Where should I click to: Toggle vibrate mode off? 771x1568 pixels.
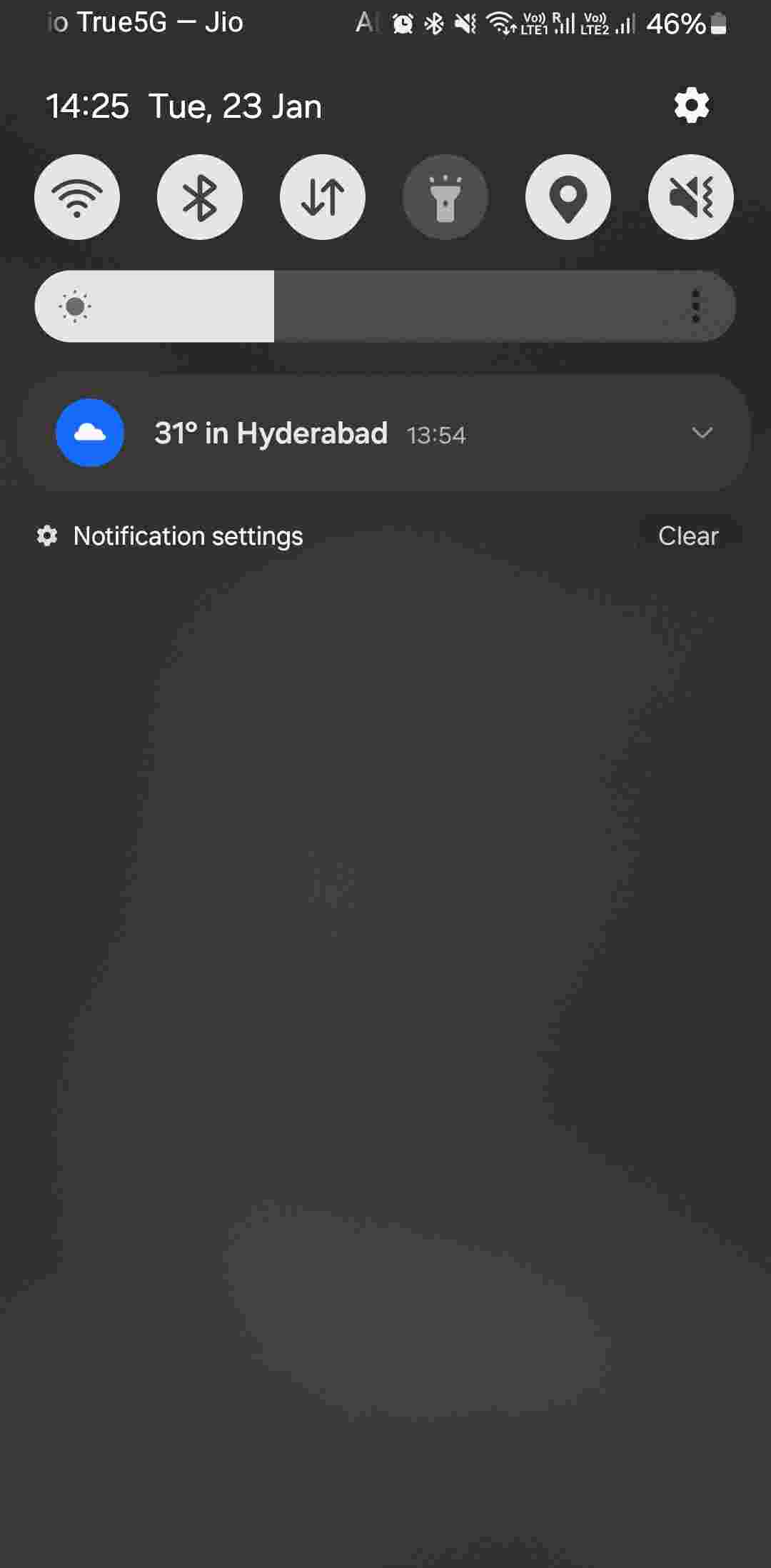690,197
